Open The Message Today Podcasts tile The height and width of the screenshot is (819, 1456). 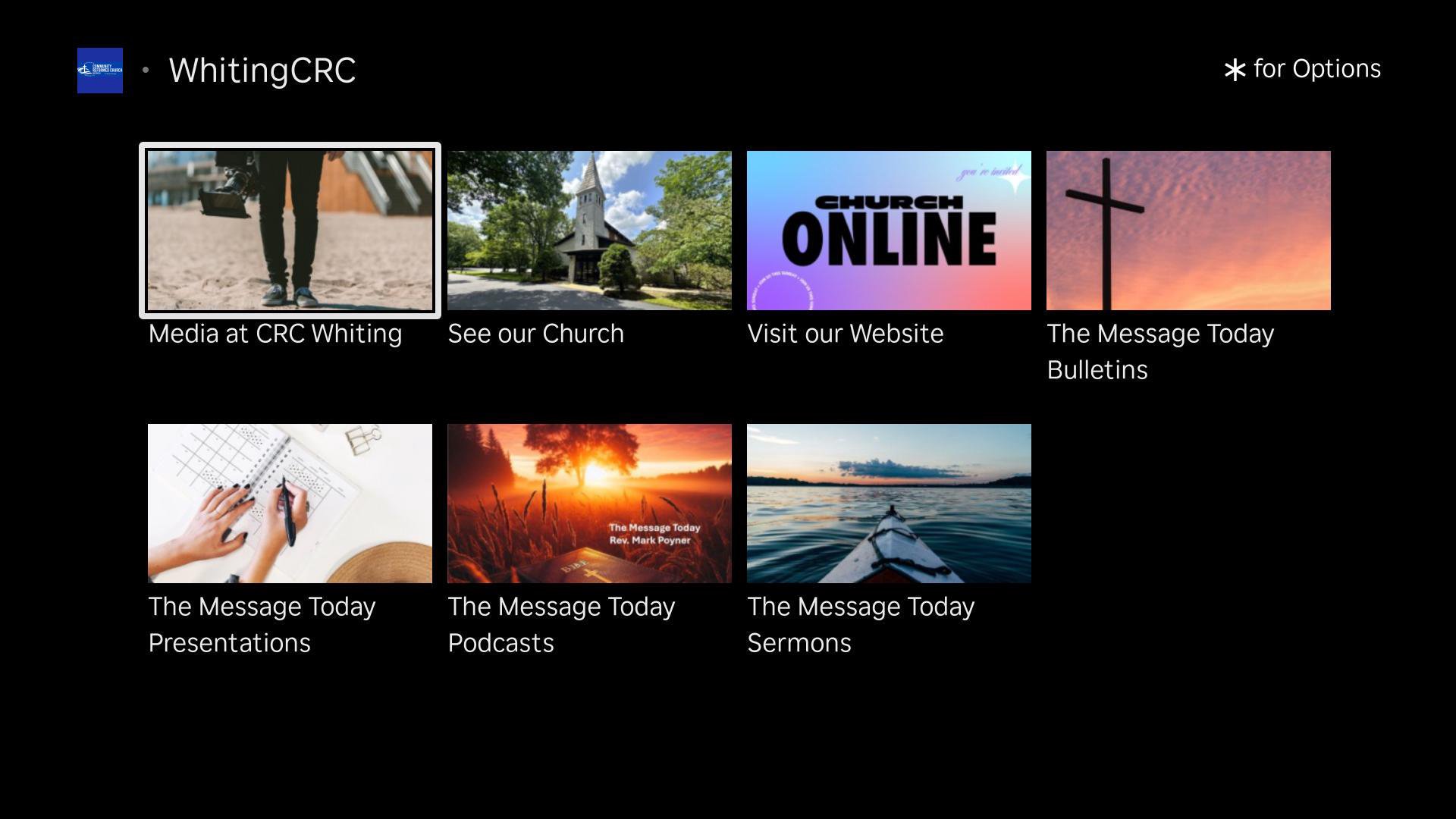tap(589, 504)
